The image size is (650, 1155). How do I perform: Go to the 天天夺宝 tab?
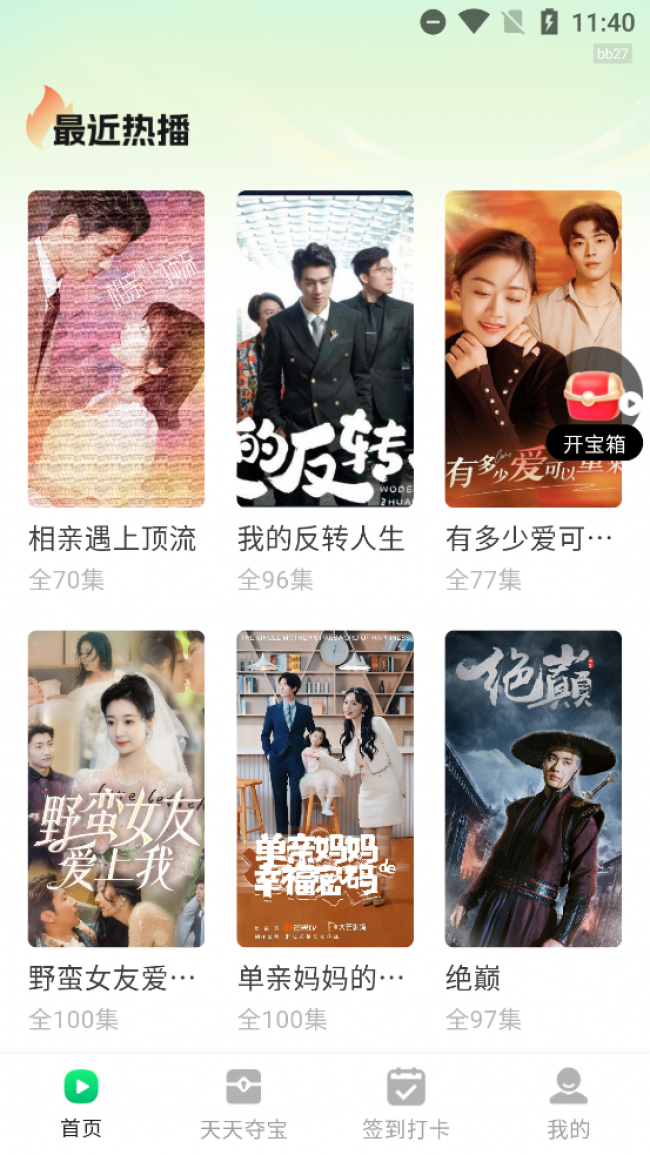click(243, 1103)
